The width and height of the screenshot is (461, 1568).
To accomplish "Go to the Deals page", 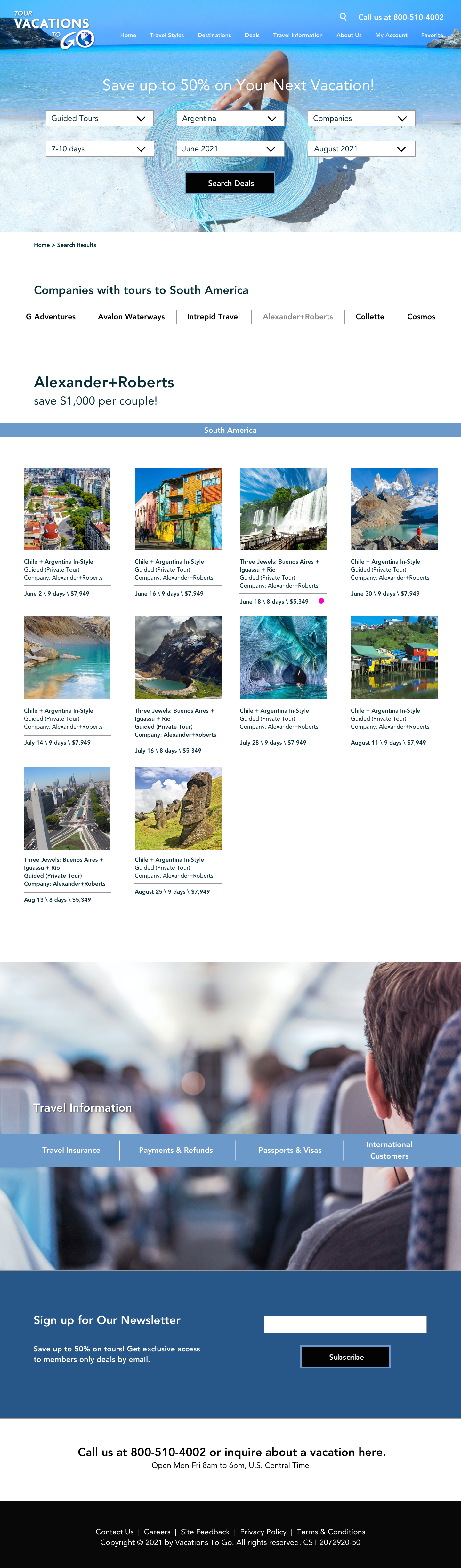I will click(252, 35).
